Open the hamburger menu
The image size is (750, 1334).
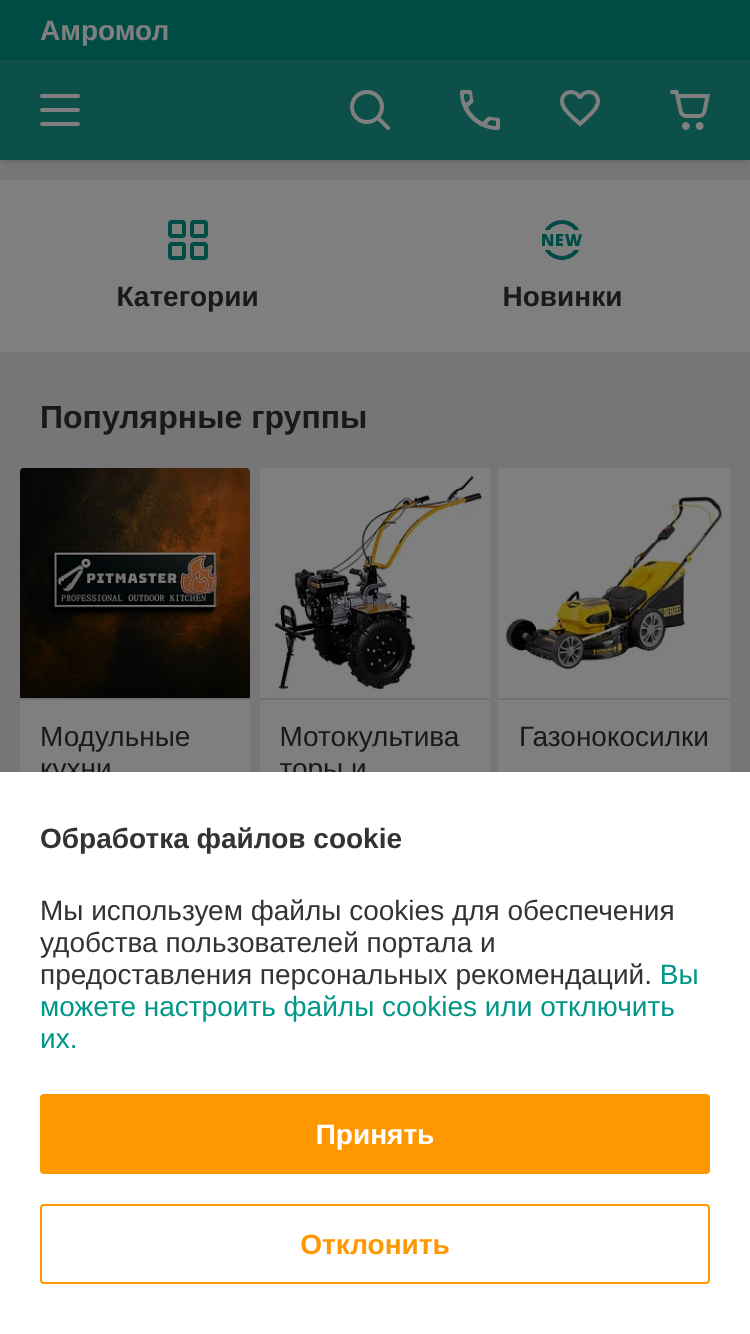60,110
